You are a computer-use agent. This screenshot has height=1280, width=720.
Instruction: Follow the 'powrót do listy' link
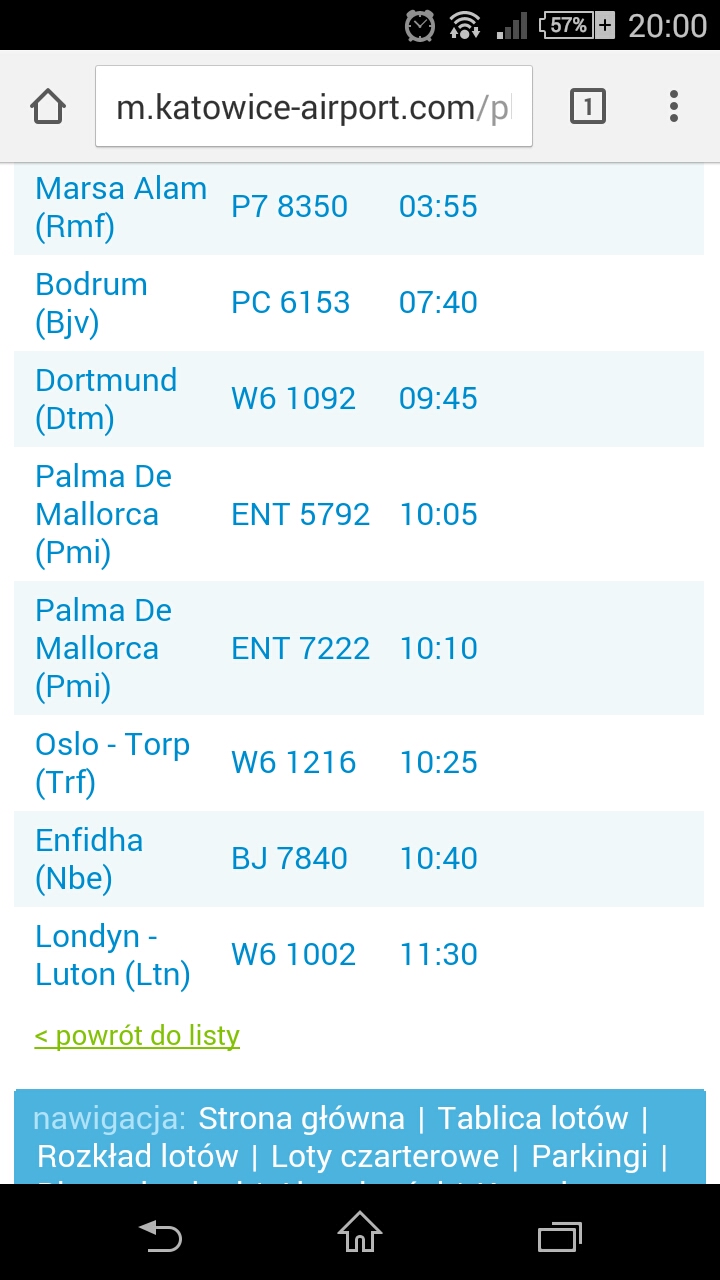pyautogui.click(x=137, y=1035)
